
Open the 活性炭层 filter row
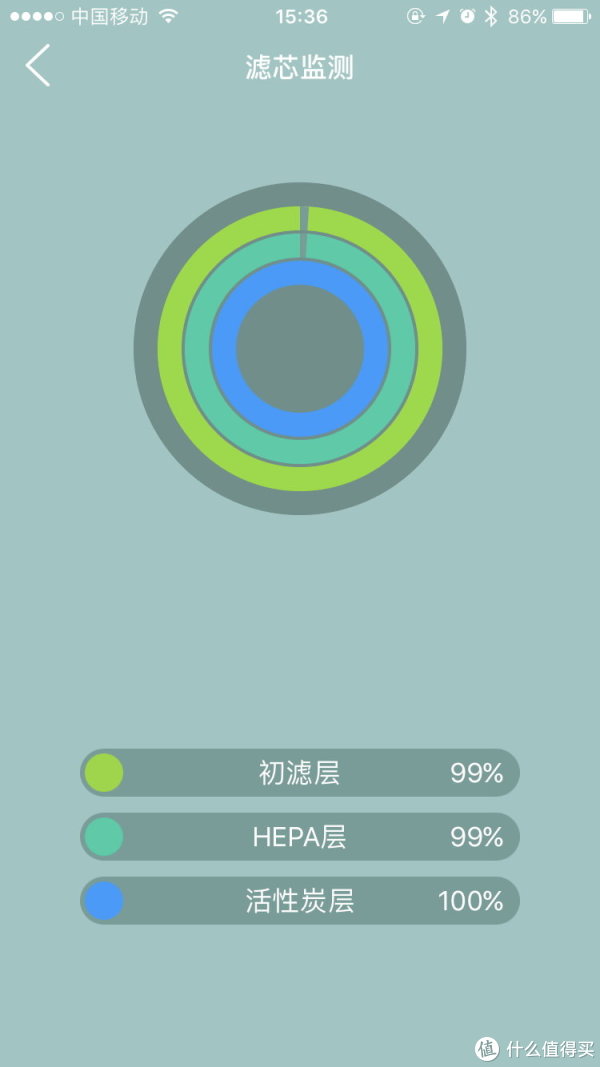[x=300, y=901]
